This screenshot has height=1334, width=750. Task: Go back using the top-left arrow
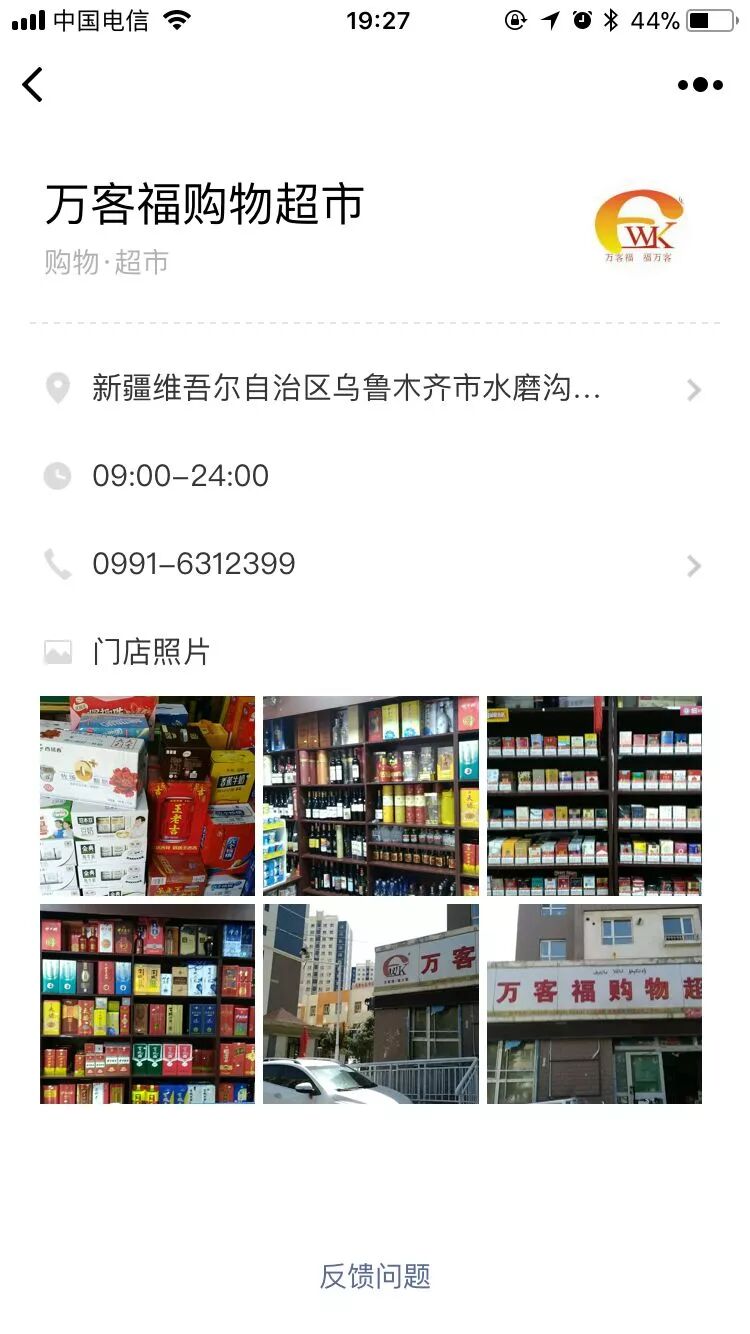[33, 85]
